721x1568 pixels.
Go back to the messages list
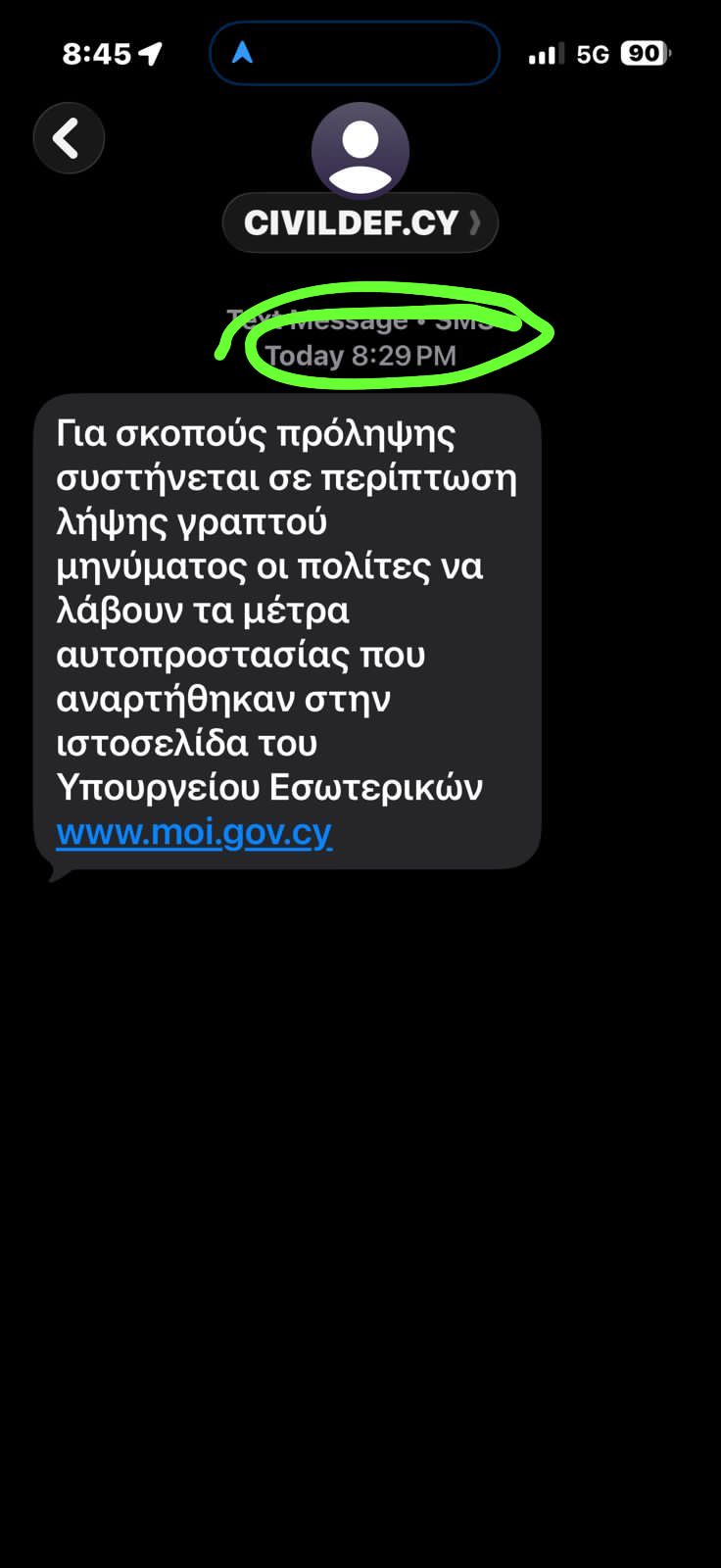coord(69,138)
